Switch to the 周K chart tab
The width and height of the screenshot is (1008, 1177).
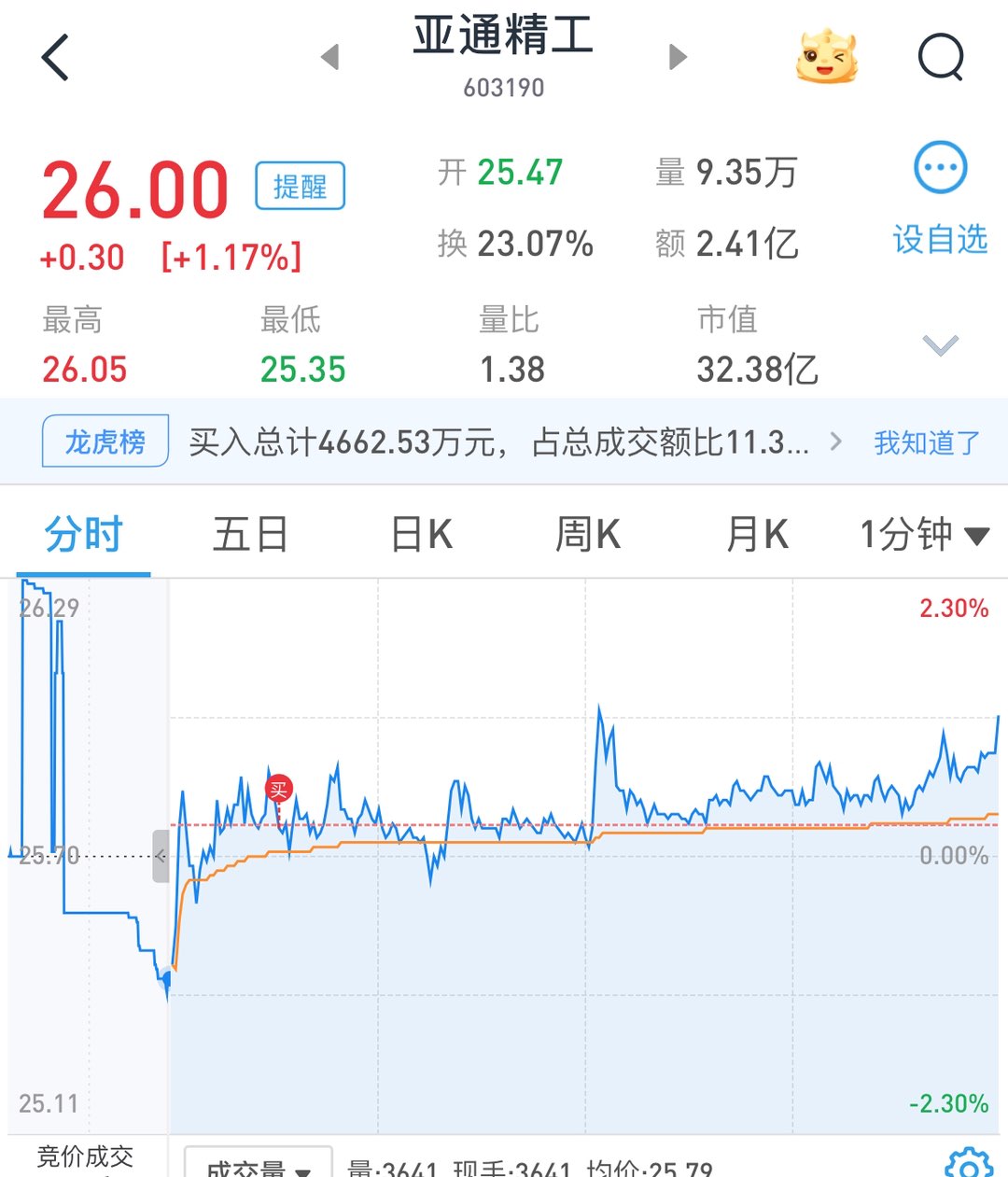(588, 535)
